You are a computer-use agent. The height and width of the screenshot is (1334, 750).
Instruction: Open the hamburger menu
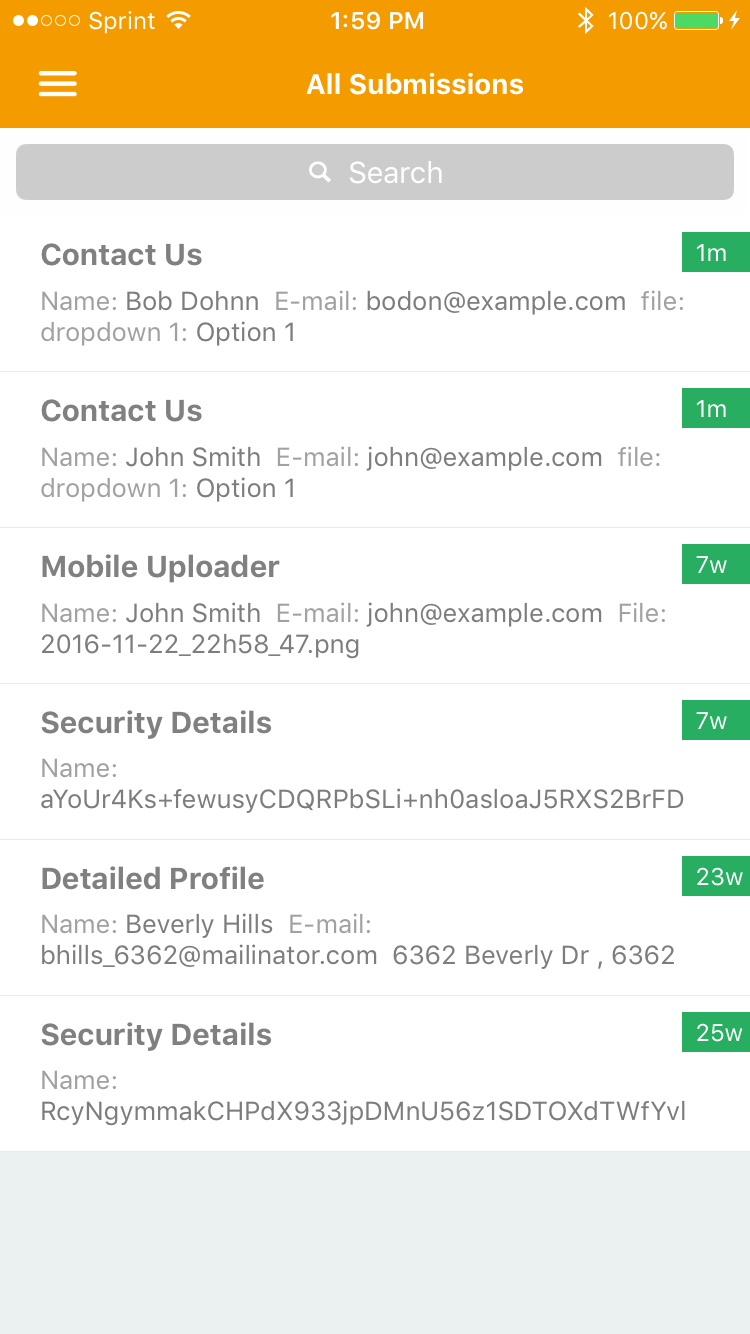[x=58, y=85]
